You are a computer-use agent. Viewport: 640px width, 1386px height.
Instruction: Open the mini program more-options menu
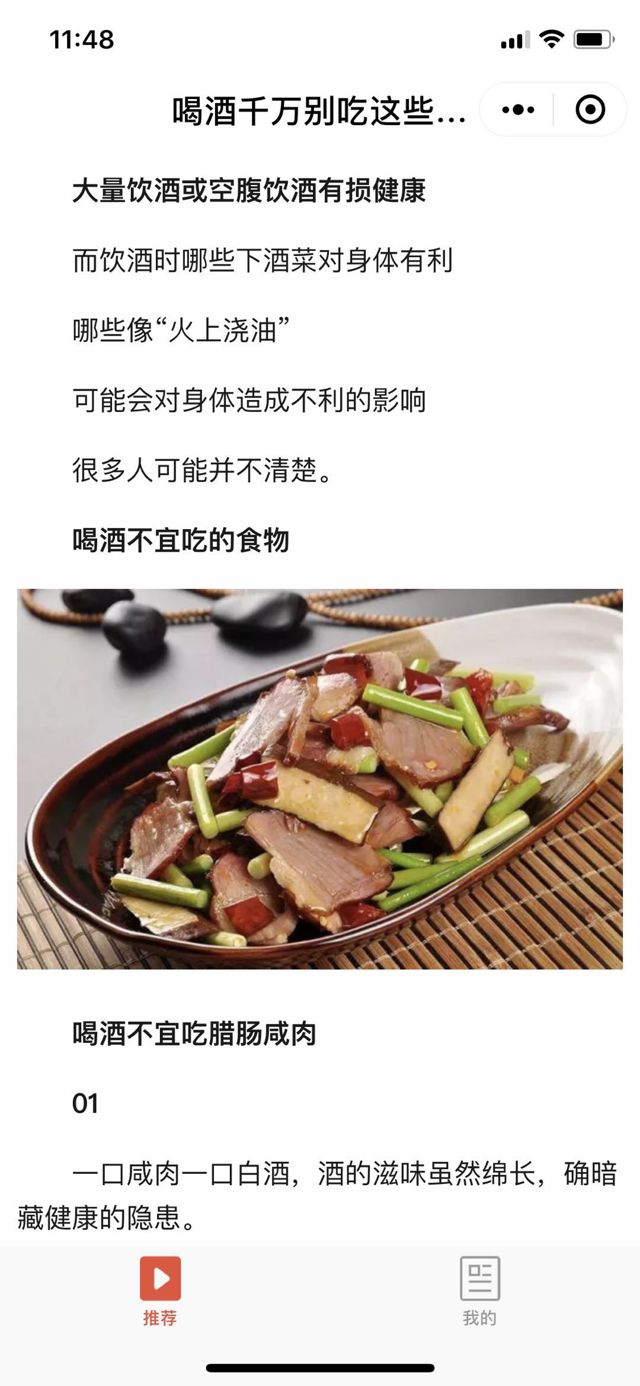click(518, 110)
